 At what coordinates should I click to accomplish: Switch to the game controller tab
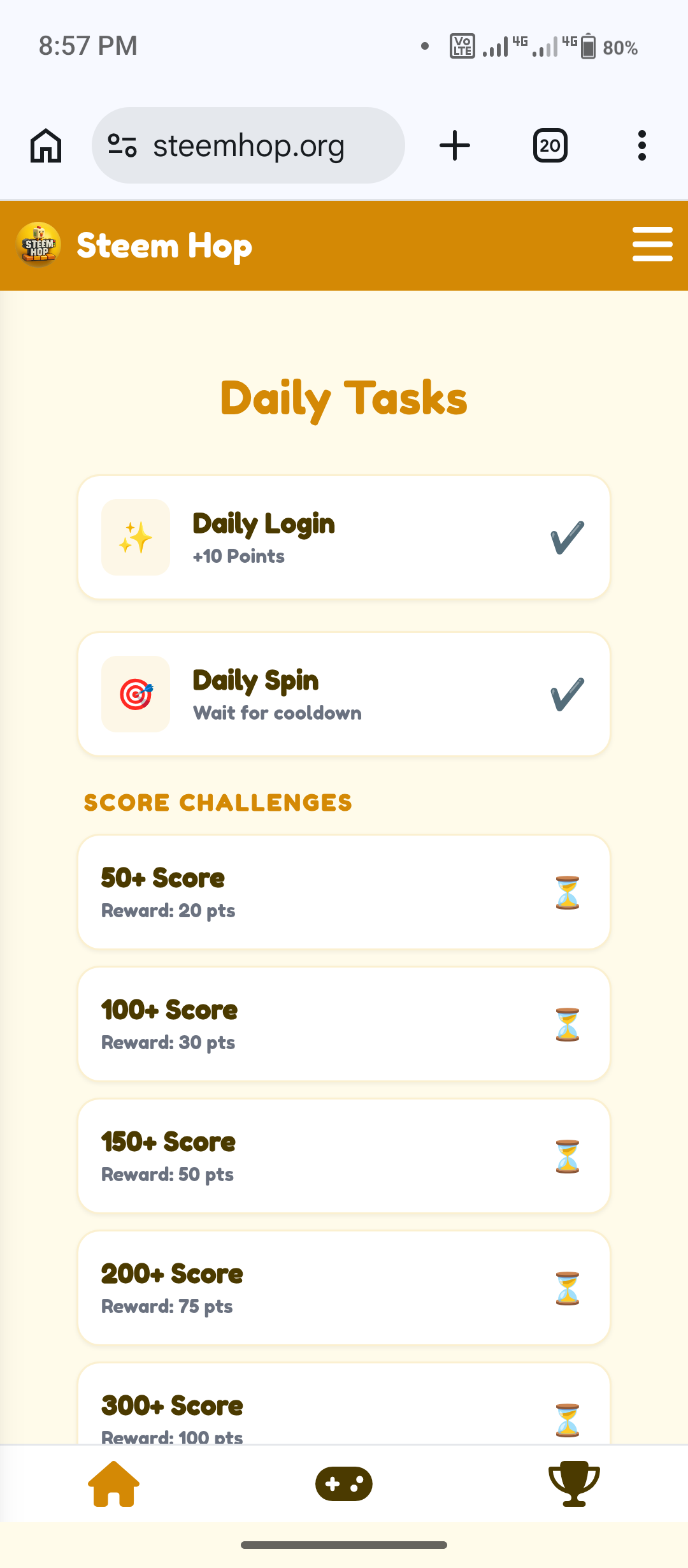(x=344, y=1484)
